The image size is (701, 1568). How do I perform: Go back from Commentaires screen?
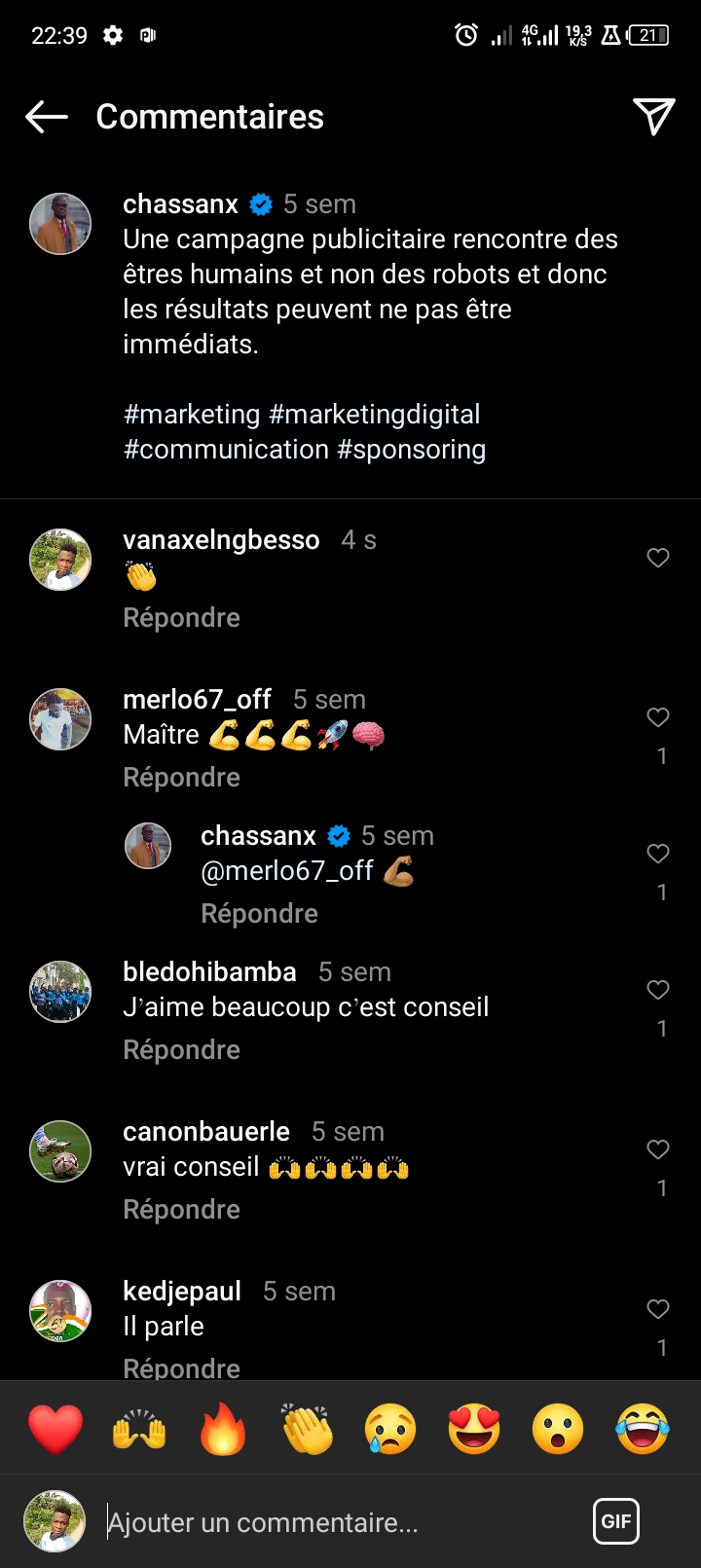(47, 117)
